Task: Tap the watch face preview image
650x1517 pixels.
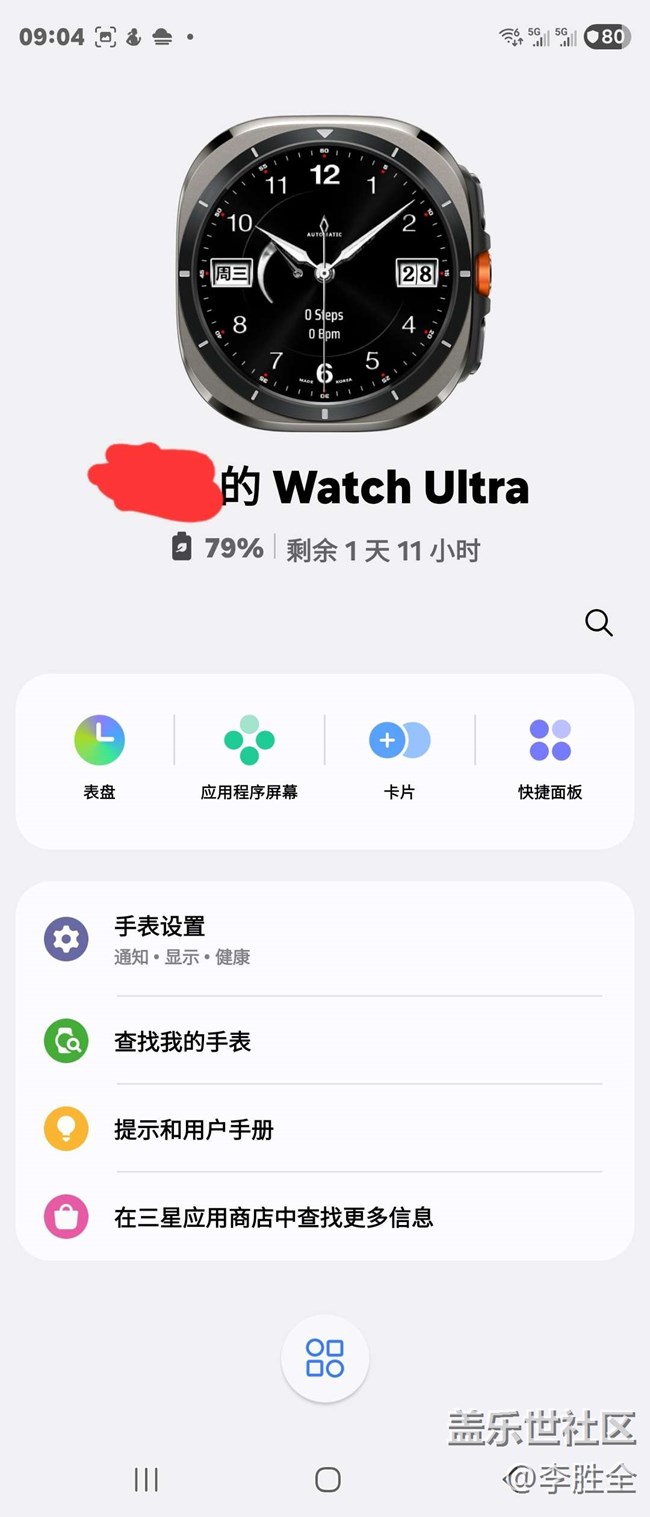Action: point(325,275)
